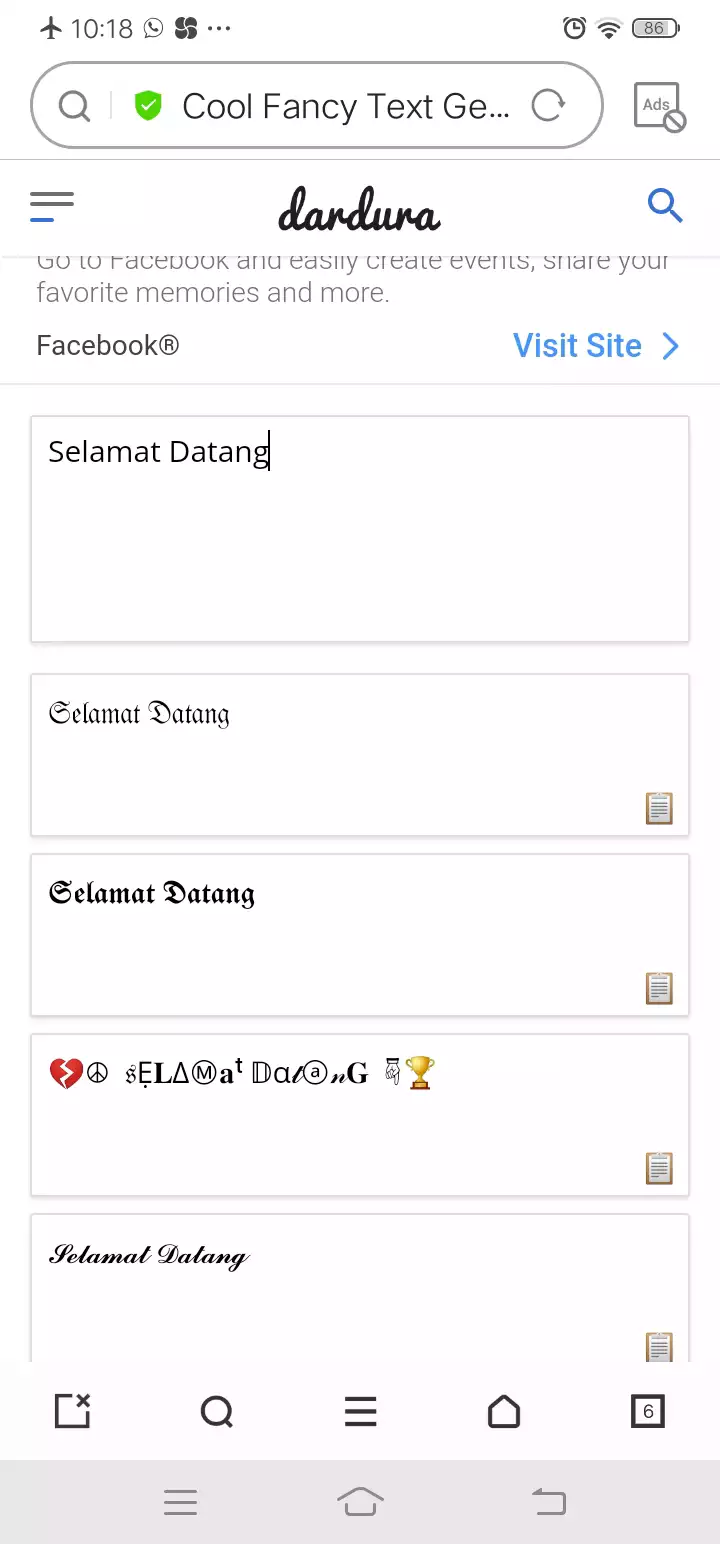This screenshot has height=1544, width=720.
Task: Tap the browser address bar
Action: 316,105
